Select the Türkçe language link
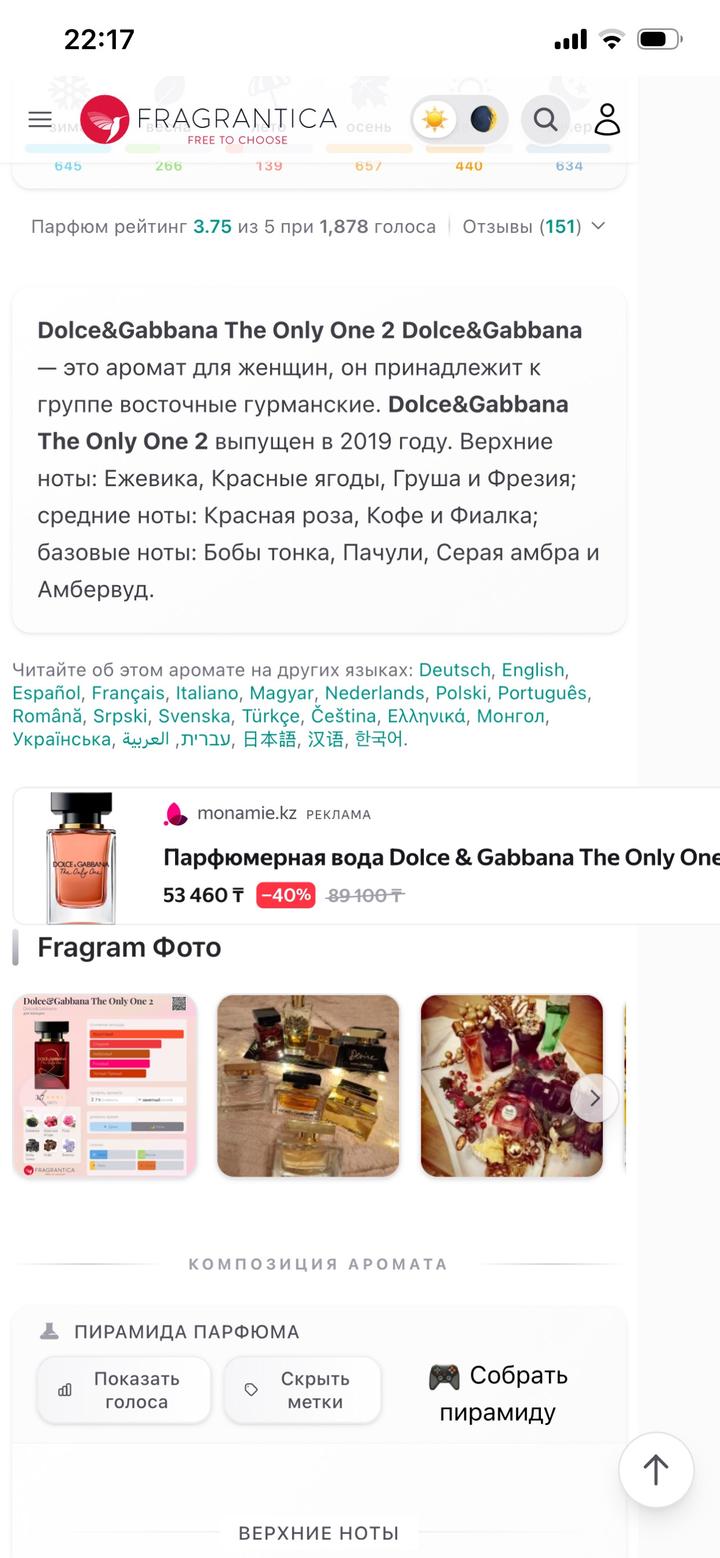The height and width of the screenshot is (1558, 720). pos(270,716)
